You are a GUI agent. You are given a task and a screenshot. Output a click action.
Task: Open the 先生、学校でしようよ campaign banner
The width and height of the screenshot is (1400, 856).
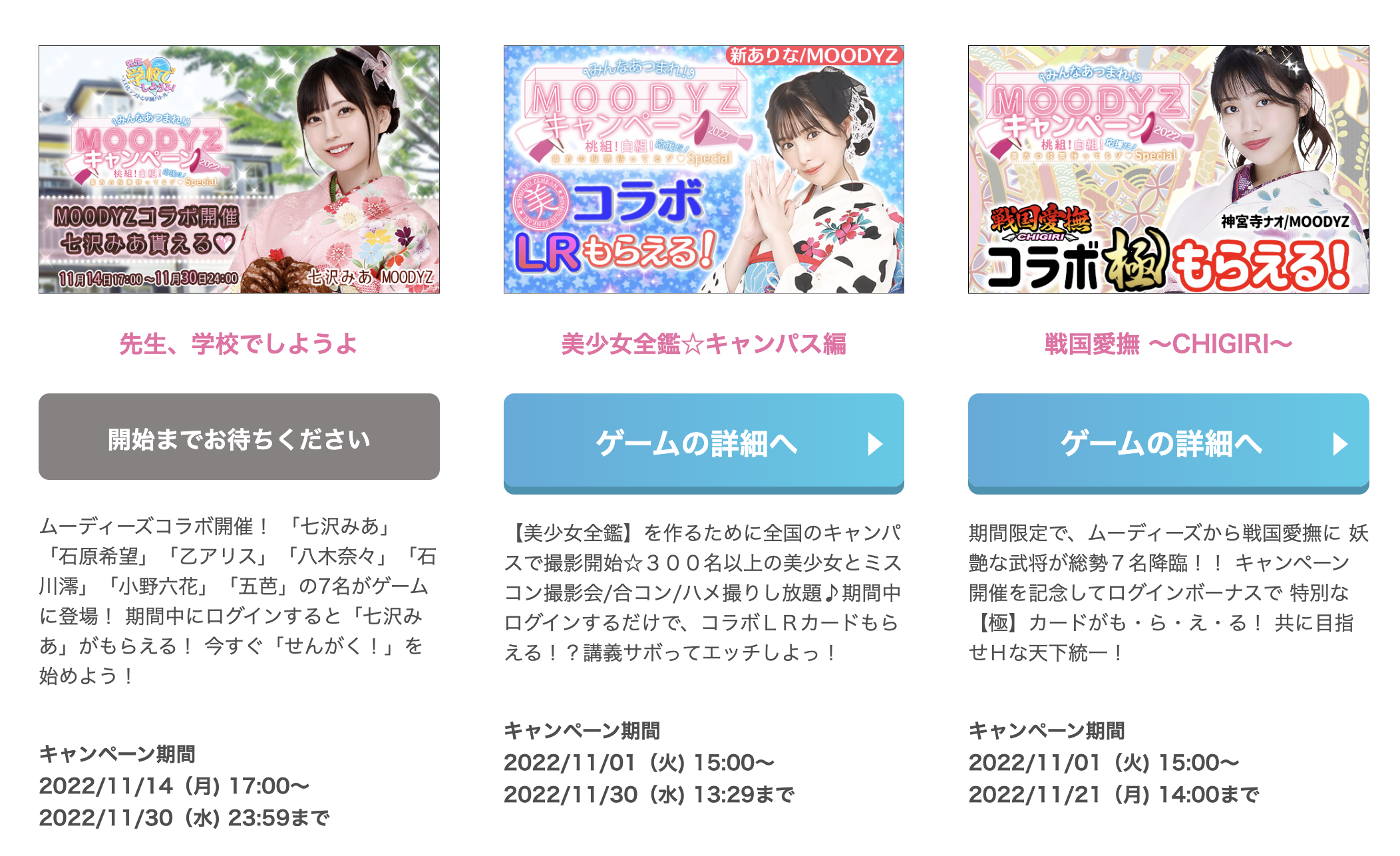click(x=239, y=169)
